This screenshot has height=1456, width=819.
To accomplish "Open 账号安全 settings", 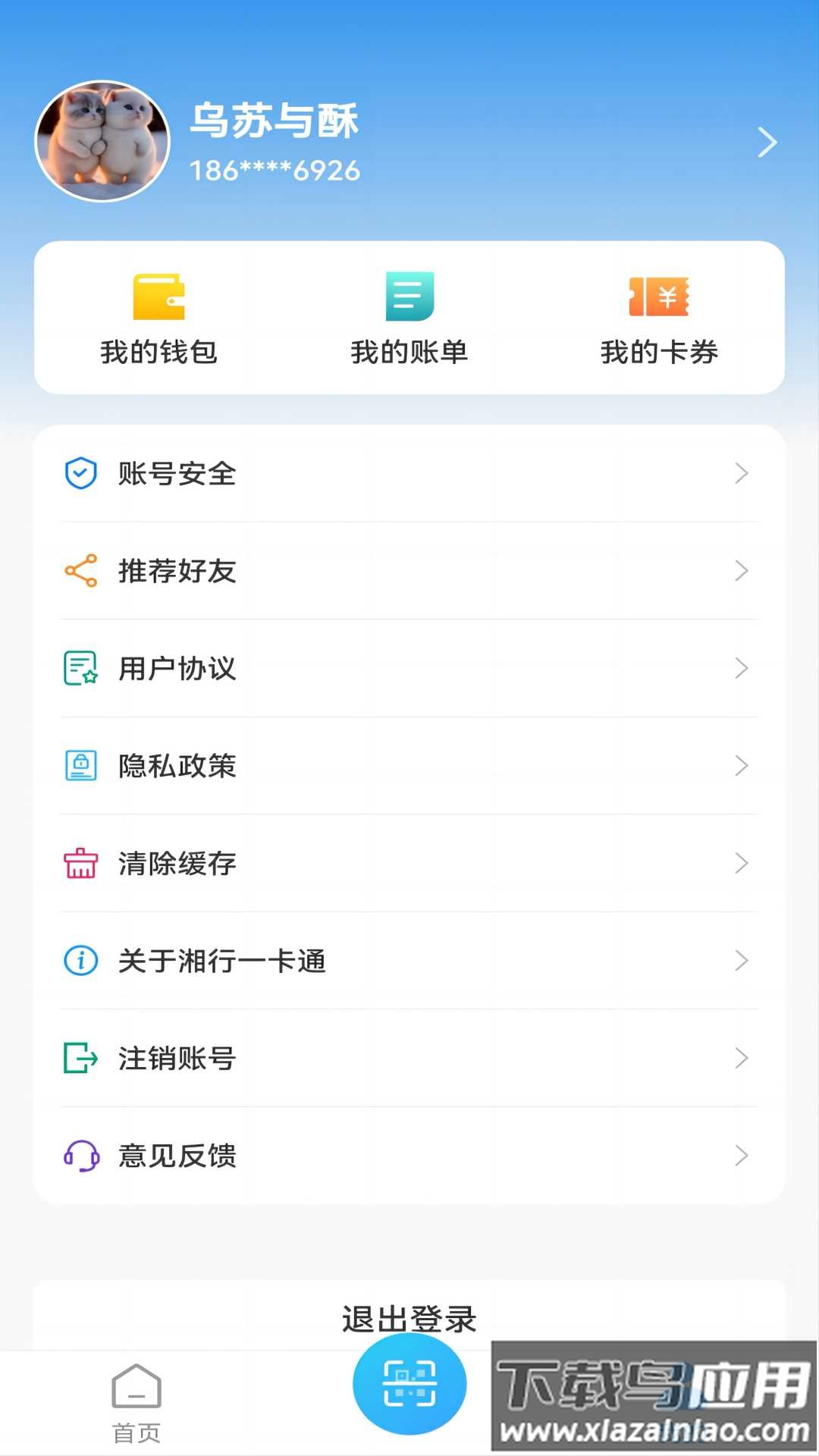I will [x=409, y=474].
